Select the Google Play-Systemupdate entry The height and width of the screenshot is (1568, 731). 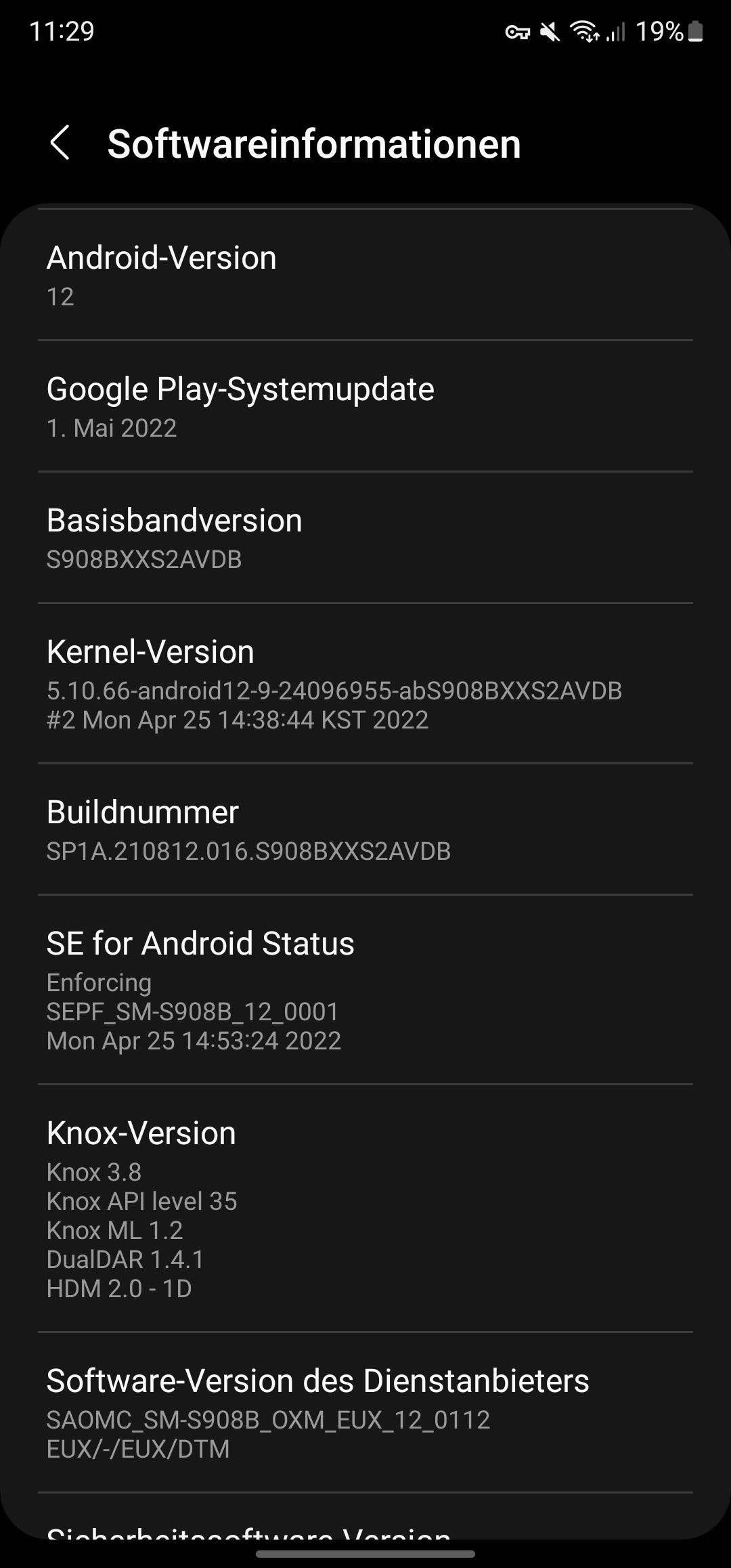click(365, 405)
